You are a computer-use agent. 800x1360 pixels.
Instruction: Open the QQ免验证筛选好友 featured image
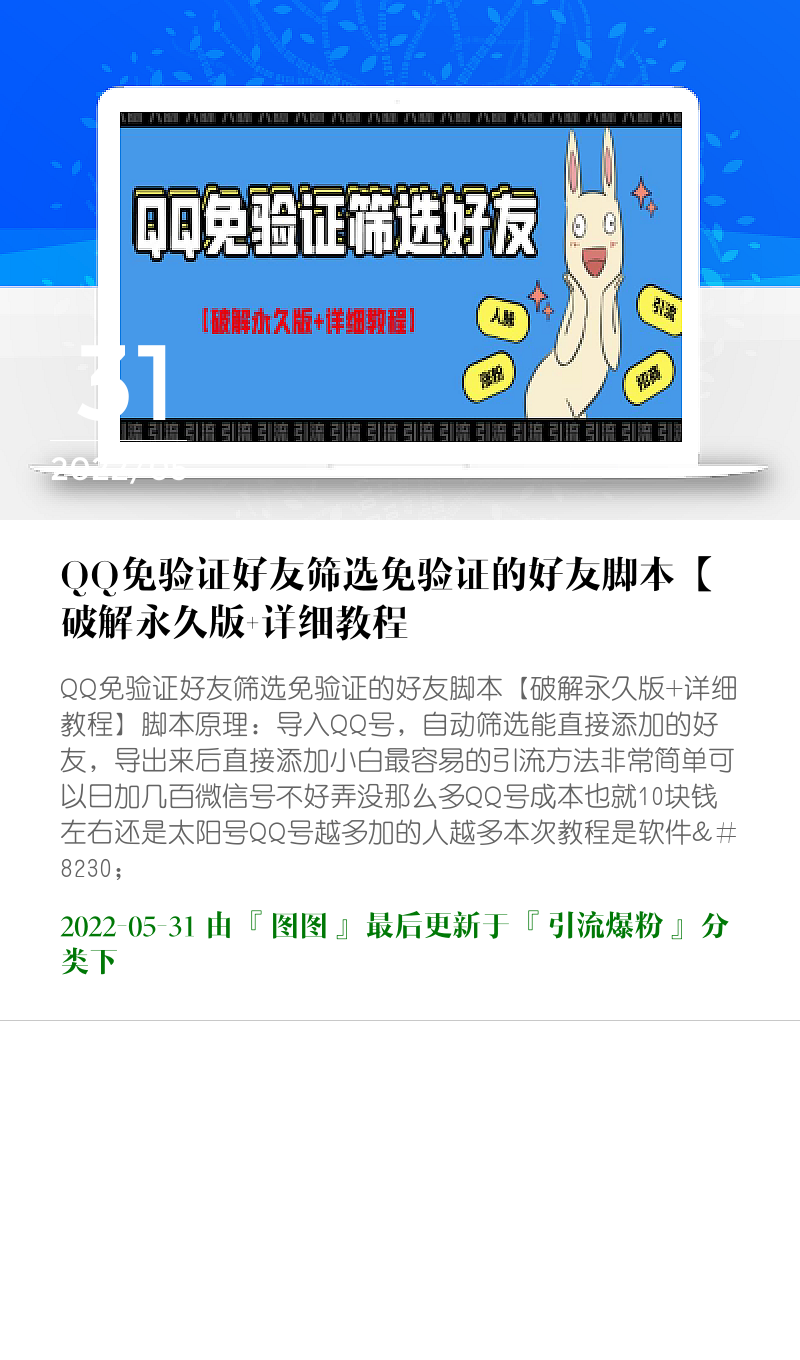point(401,277)
